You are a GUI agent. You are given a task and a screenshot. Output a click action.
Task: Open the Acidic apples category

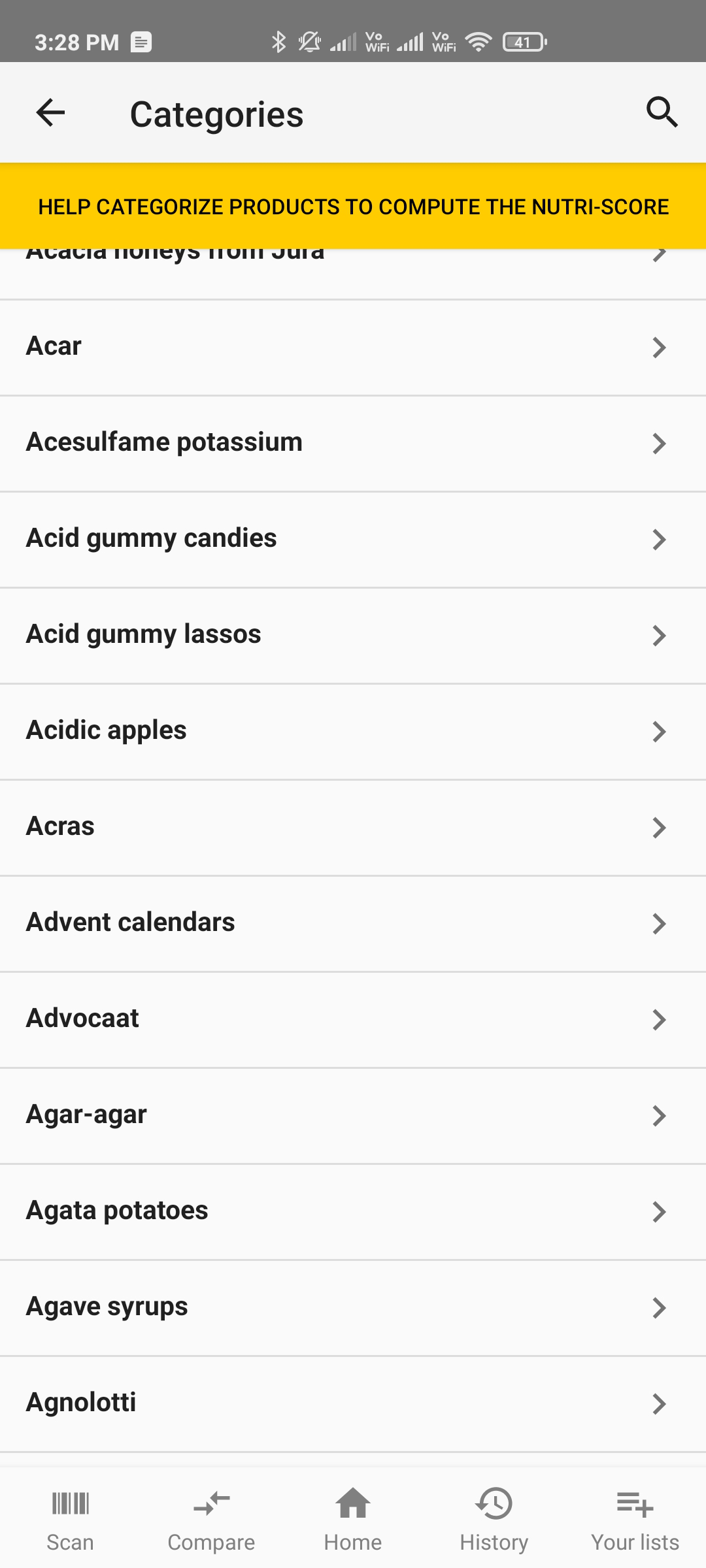[353, 731]
